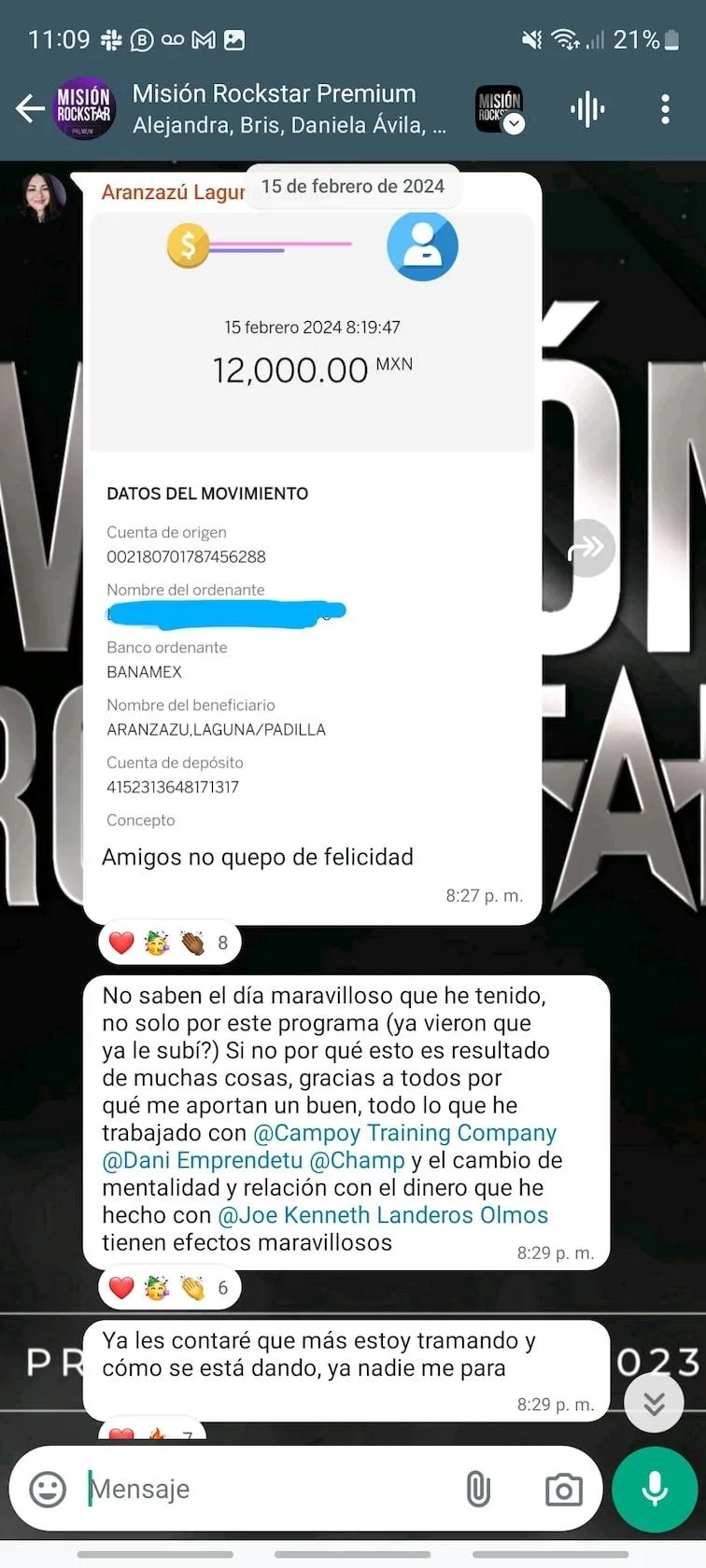Forward the 12,000.00 MXN transfer image
Image resolution: width=706 pixels, height=1568 pixels.
click(586, 548)
